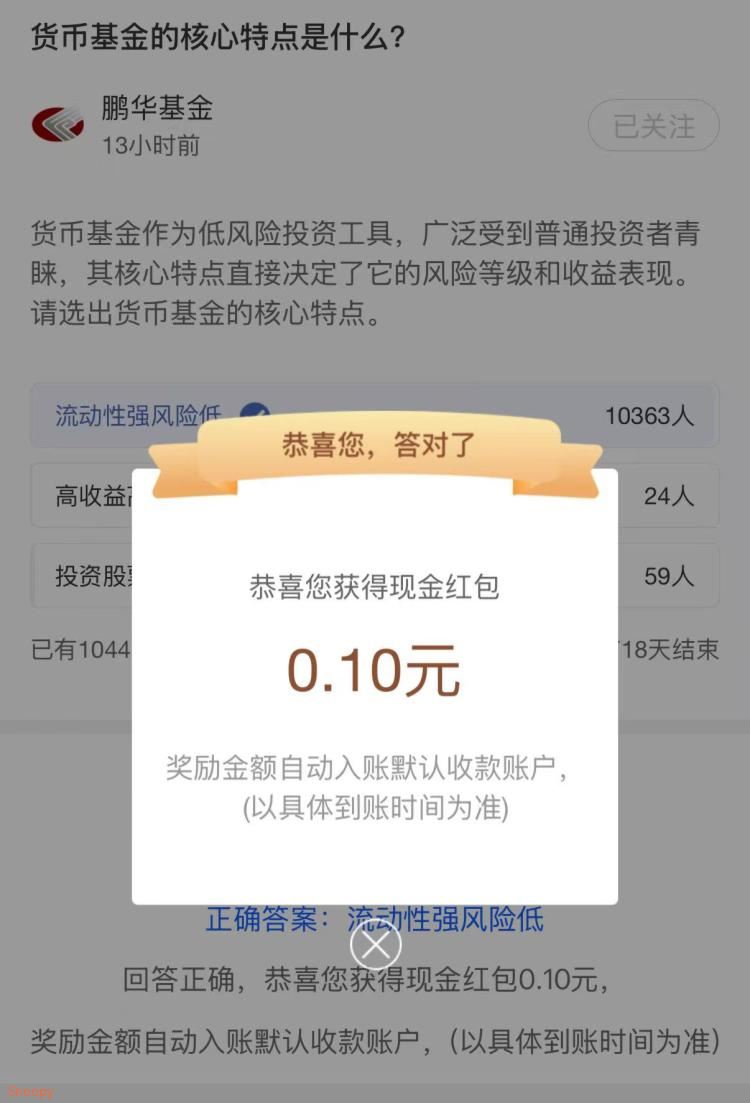Select the 流动性强风险低 answer option
The image size is (750, 1103).
(140, 415)
